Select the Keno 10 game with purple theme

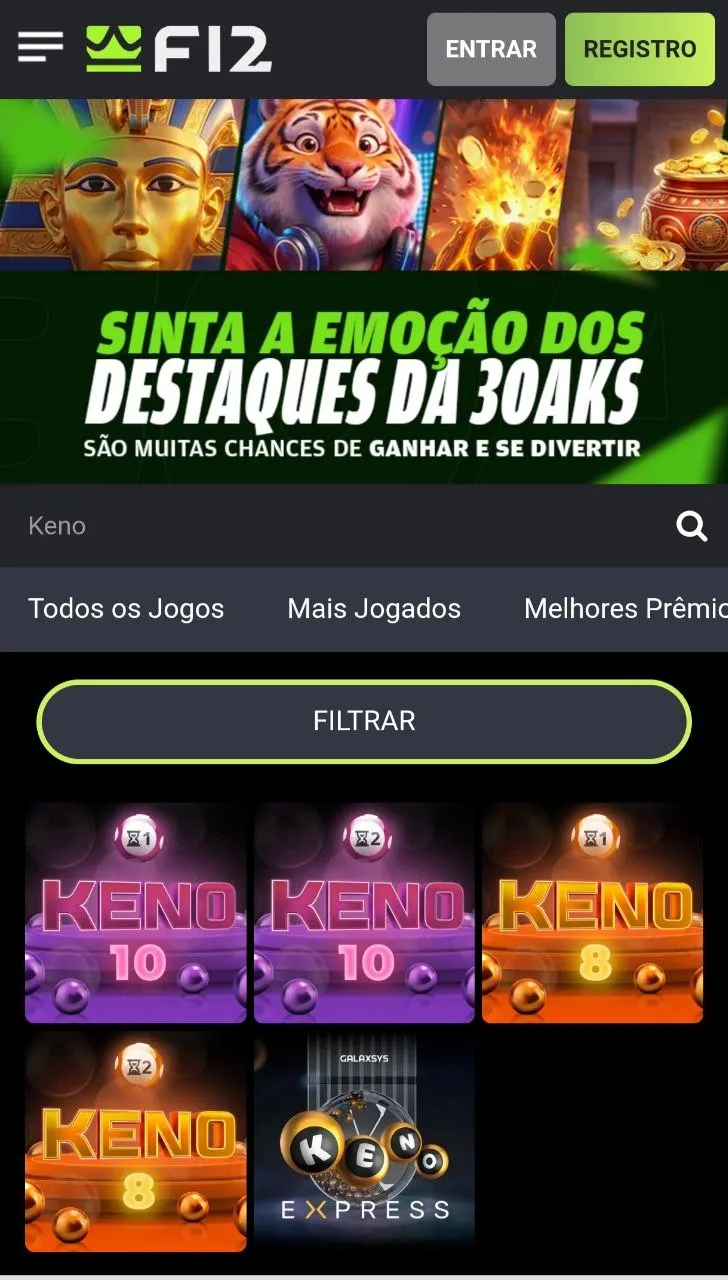click(136, 913)
